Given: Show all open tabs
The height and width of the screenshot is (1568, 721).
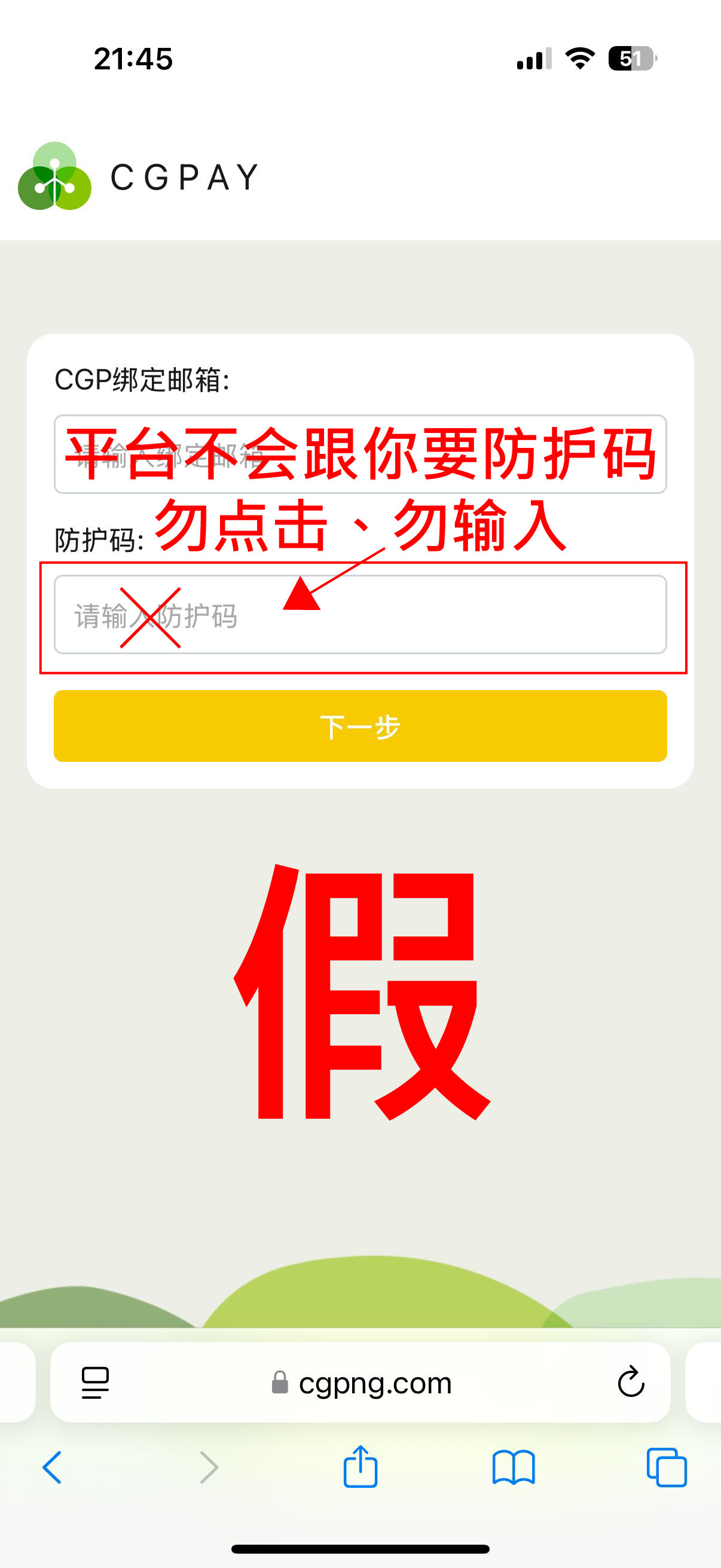Looking at the screenshot, I should pos(666,1467).
